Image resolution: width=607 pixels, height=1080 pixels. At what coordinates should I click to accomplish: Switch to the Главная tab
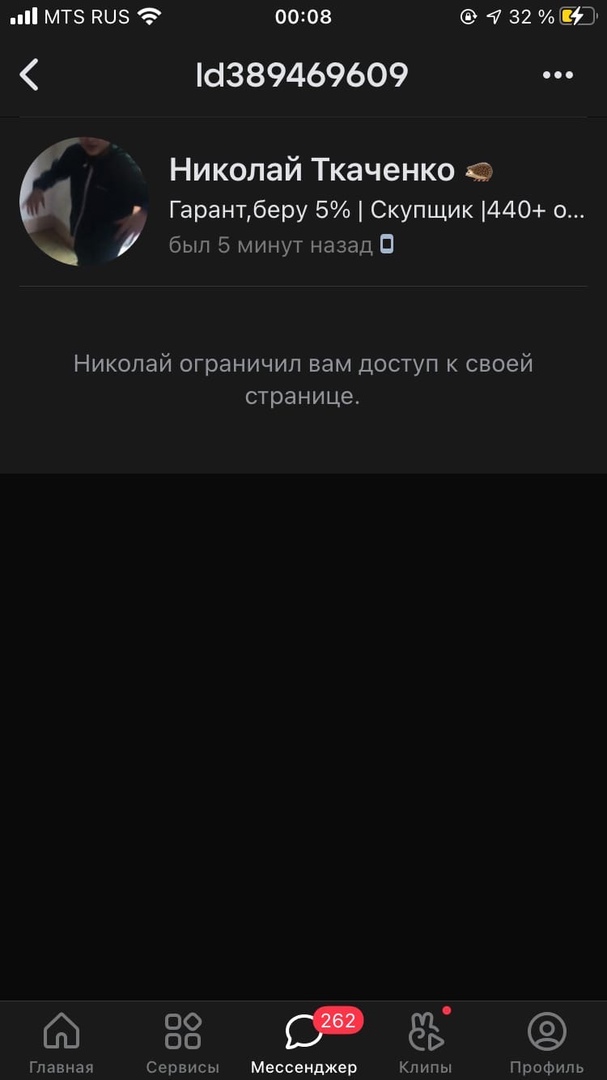pyautogui.click(x=61, y=1041)
